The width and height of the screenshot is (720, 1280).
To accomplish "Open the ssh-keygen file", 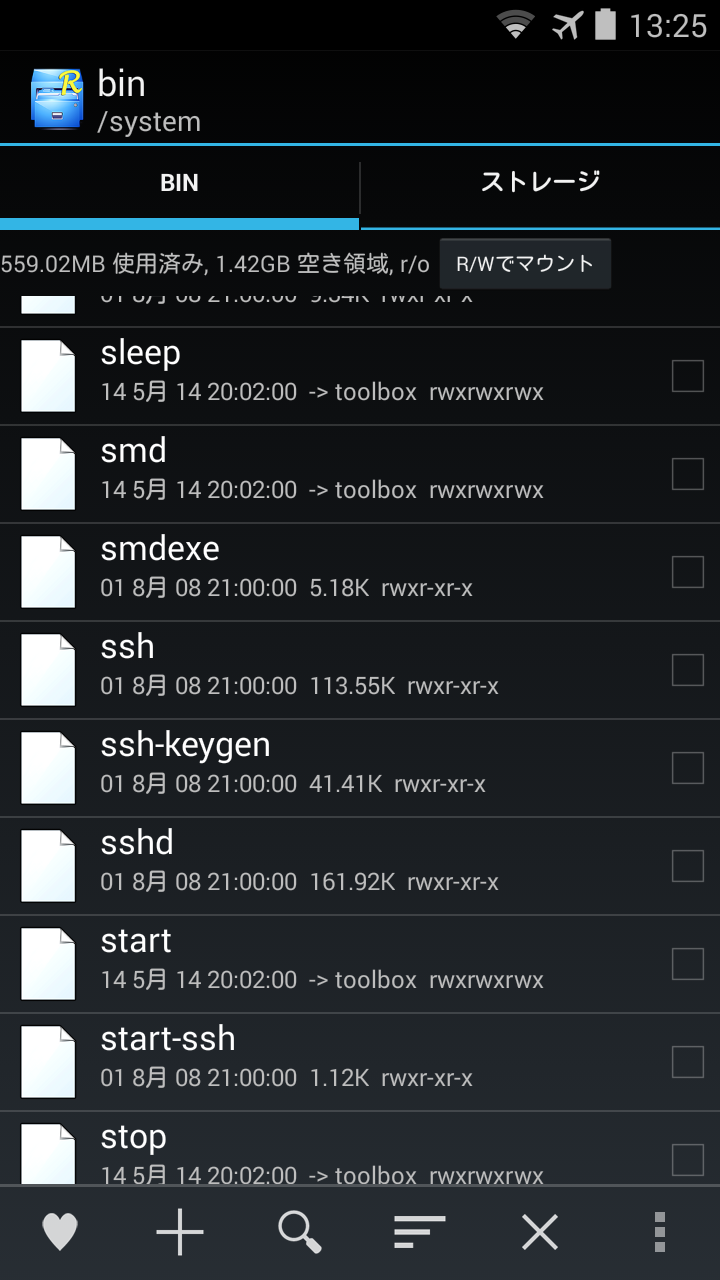I will (360, 768).
